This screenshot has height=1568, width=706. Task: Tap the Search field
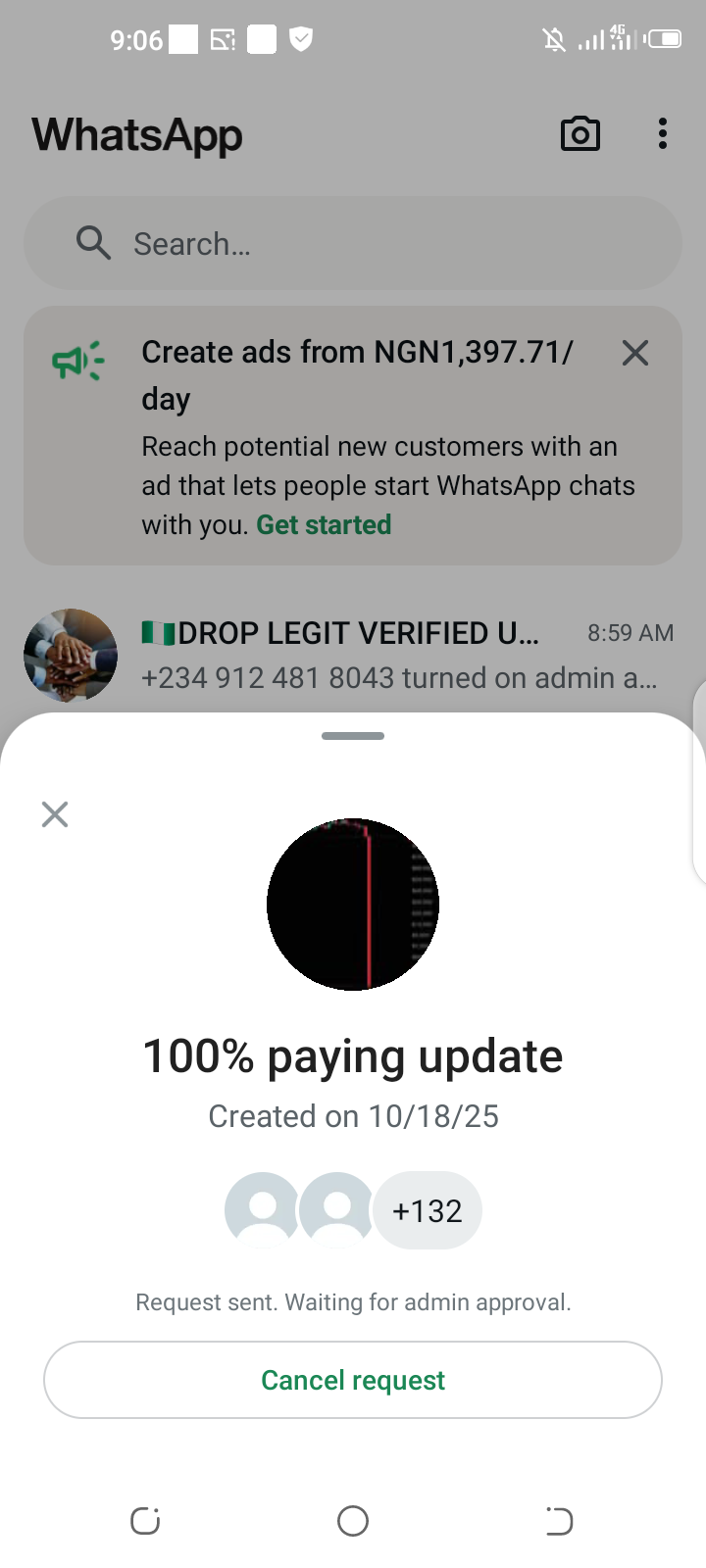click(x=353, y=243)
